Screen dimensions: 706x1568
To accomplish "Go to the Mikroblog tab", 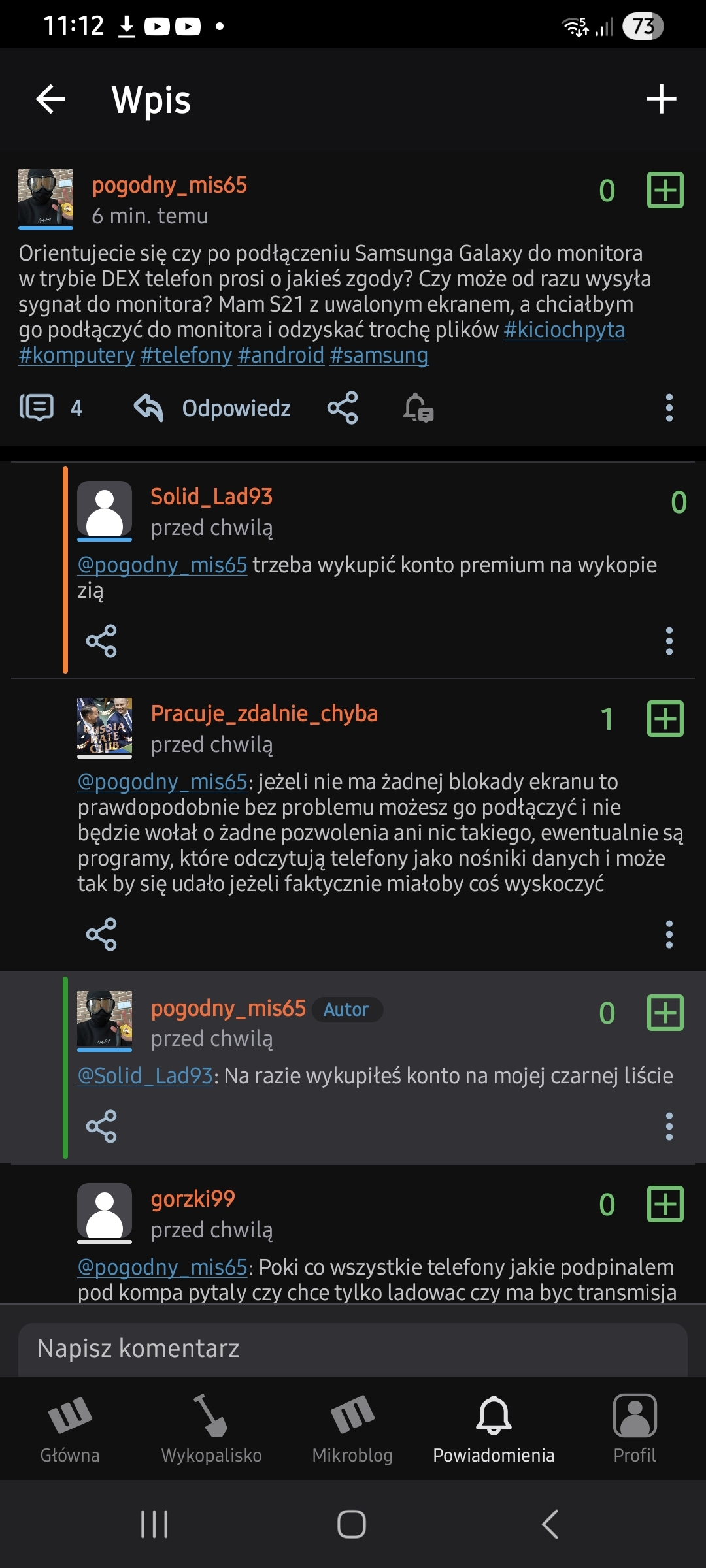I will coord(352,1429).
